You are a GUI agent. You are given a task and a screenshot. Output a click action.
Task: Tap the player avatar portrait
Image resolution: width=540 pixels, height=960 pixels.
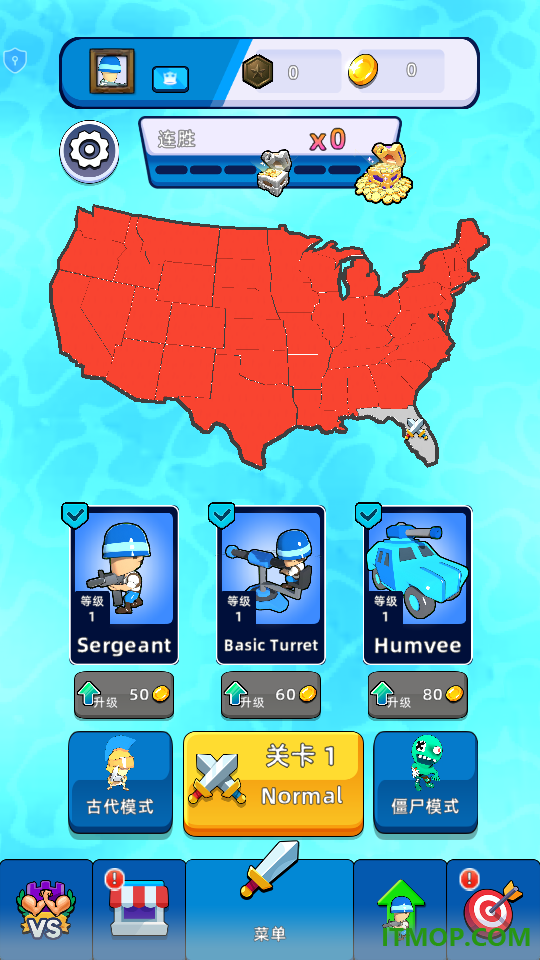(112, 71)
